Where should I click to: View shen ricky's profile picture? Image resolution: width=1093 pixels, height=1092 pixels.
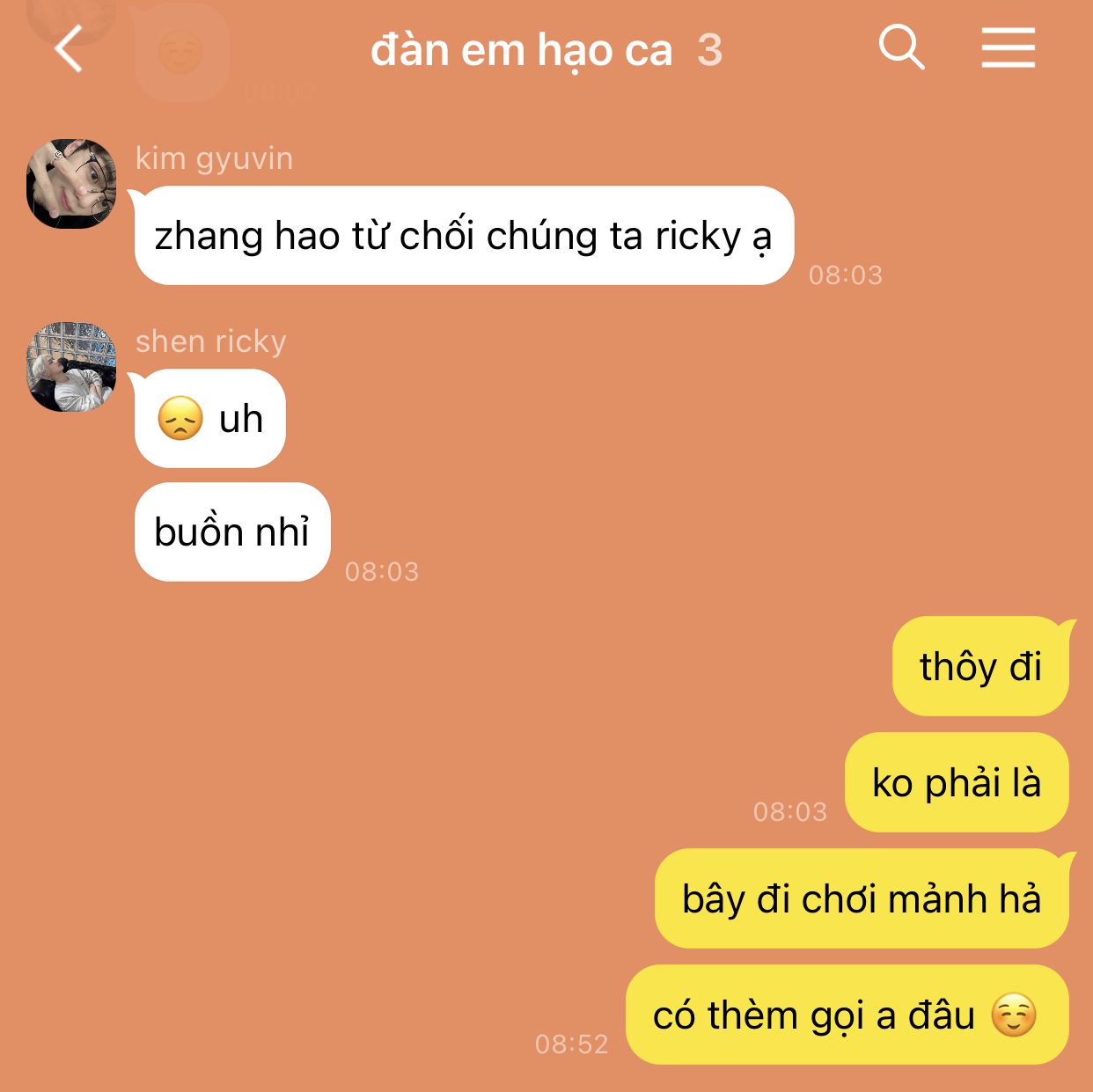(x=71, y=366)
